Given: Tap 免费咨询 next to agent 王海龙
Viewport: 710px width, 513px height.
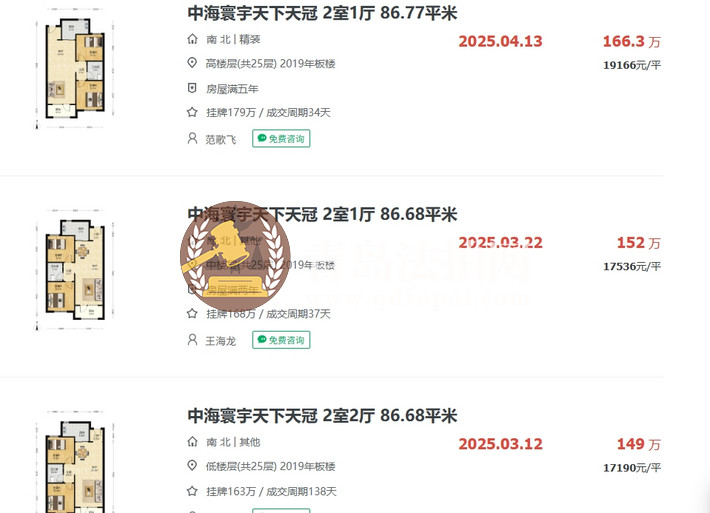Looking at the screenshot, I should pyautogui.click(x=280, y=340).
